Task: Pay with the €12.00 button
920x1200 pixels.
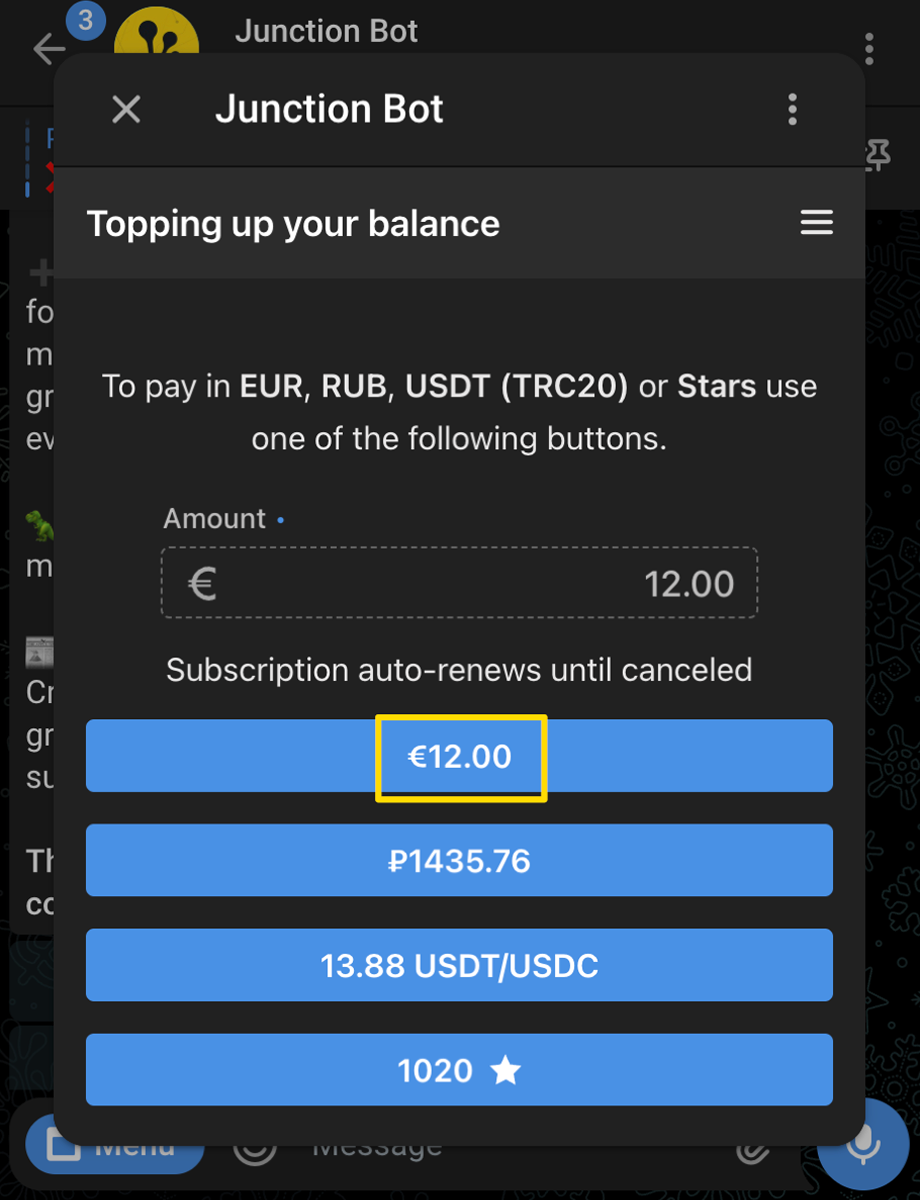Action: tap(459, 756)
